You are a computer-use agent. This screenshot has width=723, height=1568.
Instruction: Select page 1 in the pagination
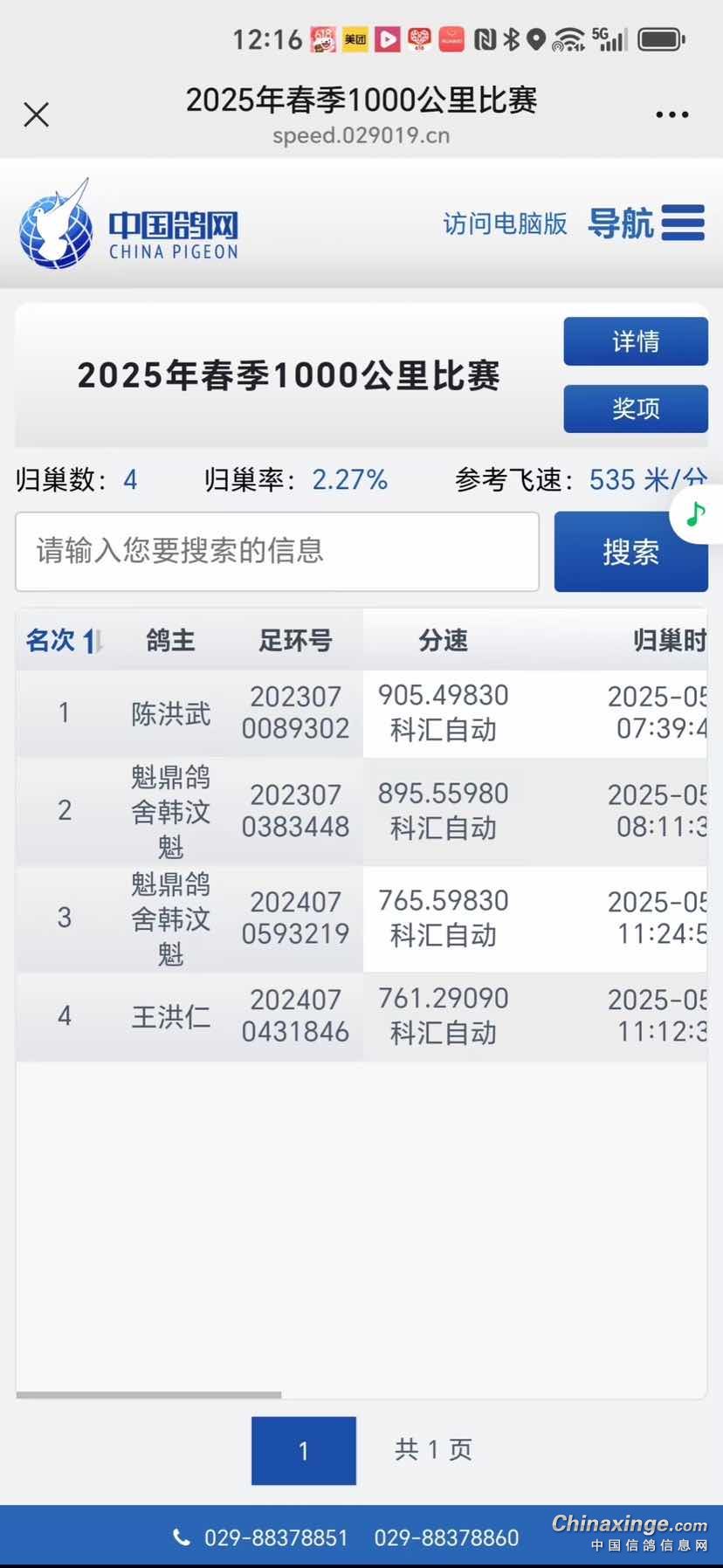[x=303, y=1450]
